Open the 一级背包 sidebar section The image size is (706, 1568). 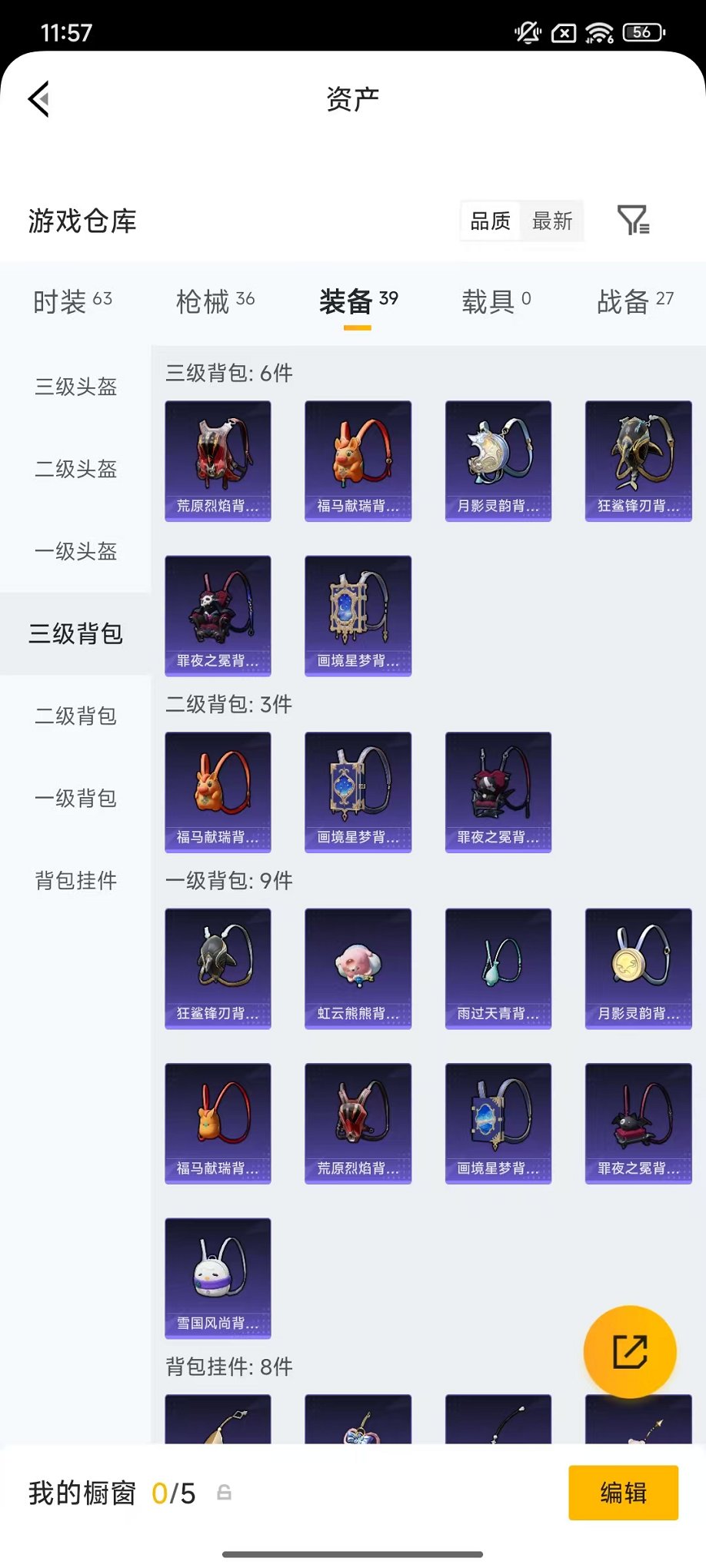[75, 799]
